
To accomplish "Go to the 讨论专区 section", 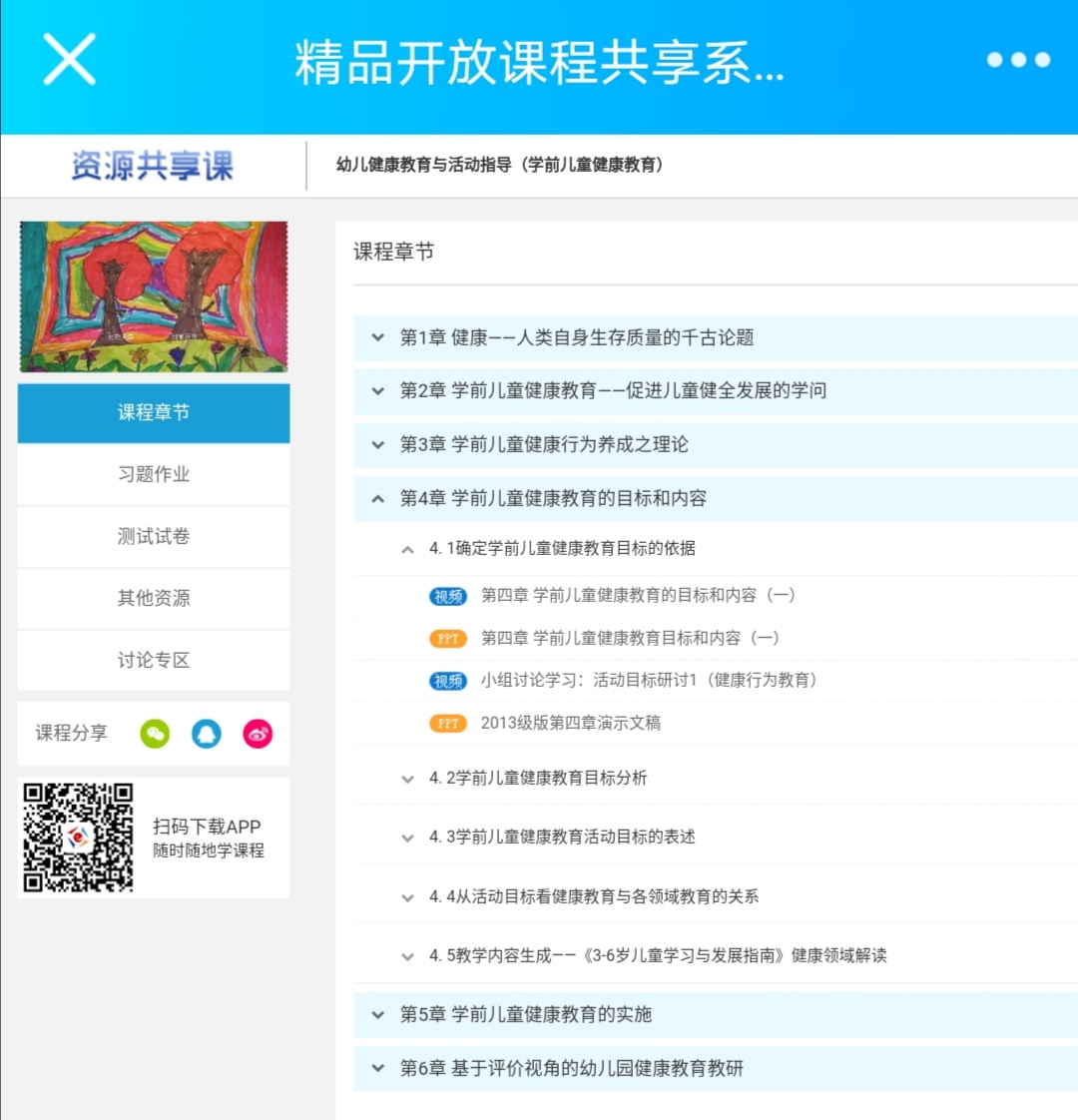I will (x=154, y=660).
